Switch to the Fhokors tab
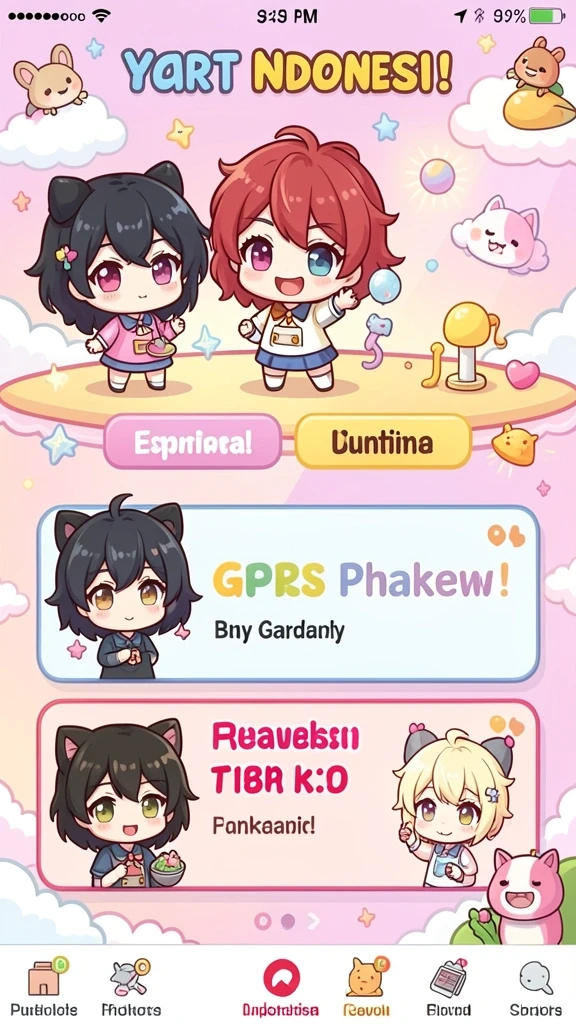 [131, 986]
